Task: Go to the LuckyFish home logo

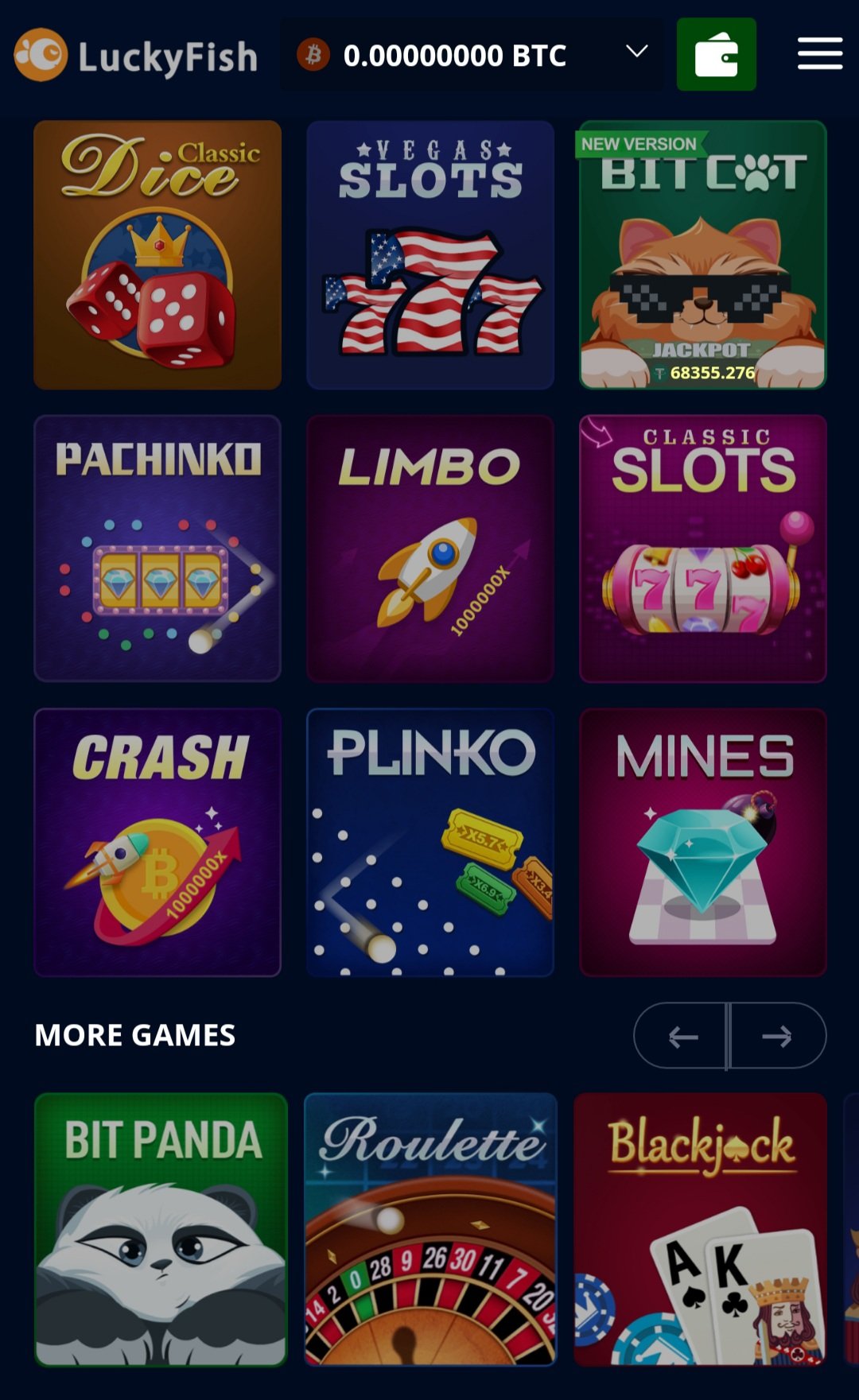Action: click(136, 55)
